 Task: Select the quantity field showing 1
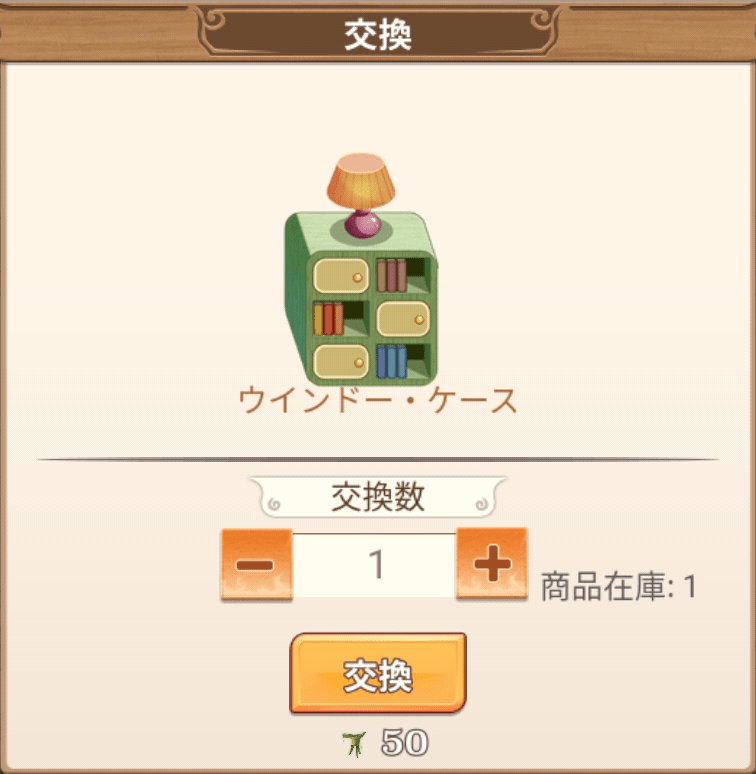[x=374, y=565]
